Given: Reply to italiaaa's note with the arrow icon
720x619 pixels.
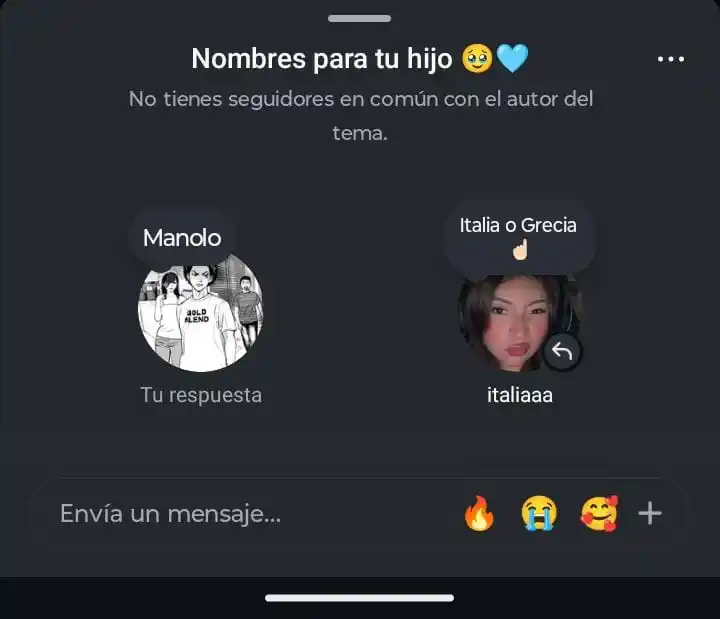Looking at the screenshot, I should click(x=562, y=352).
